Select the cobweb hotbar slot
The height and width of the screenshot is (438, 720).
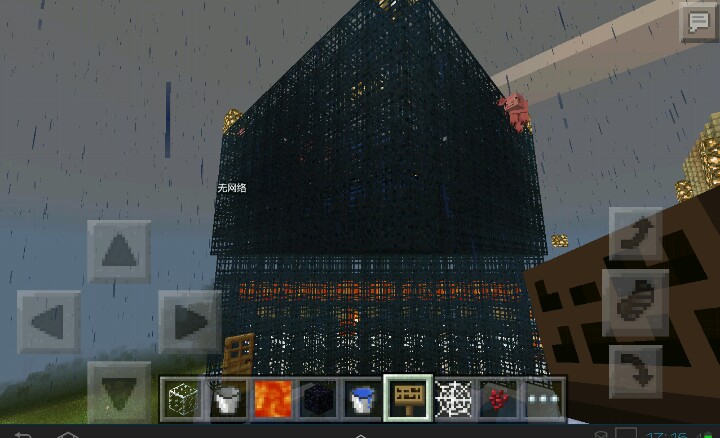(x=453, y=399)
